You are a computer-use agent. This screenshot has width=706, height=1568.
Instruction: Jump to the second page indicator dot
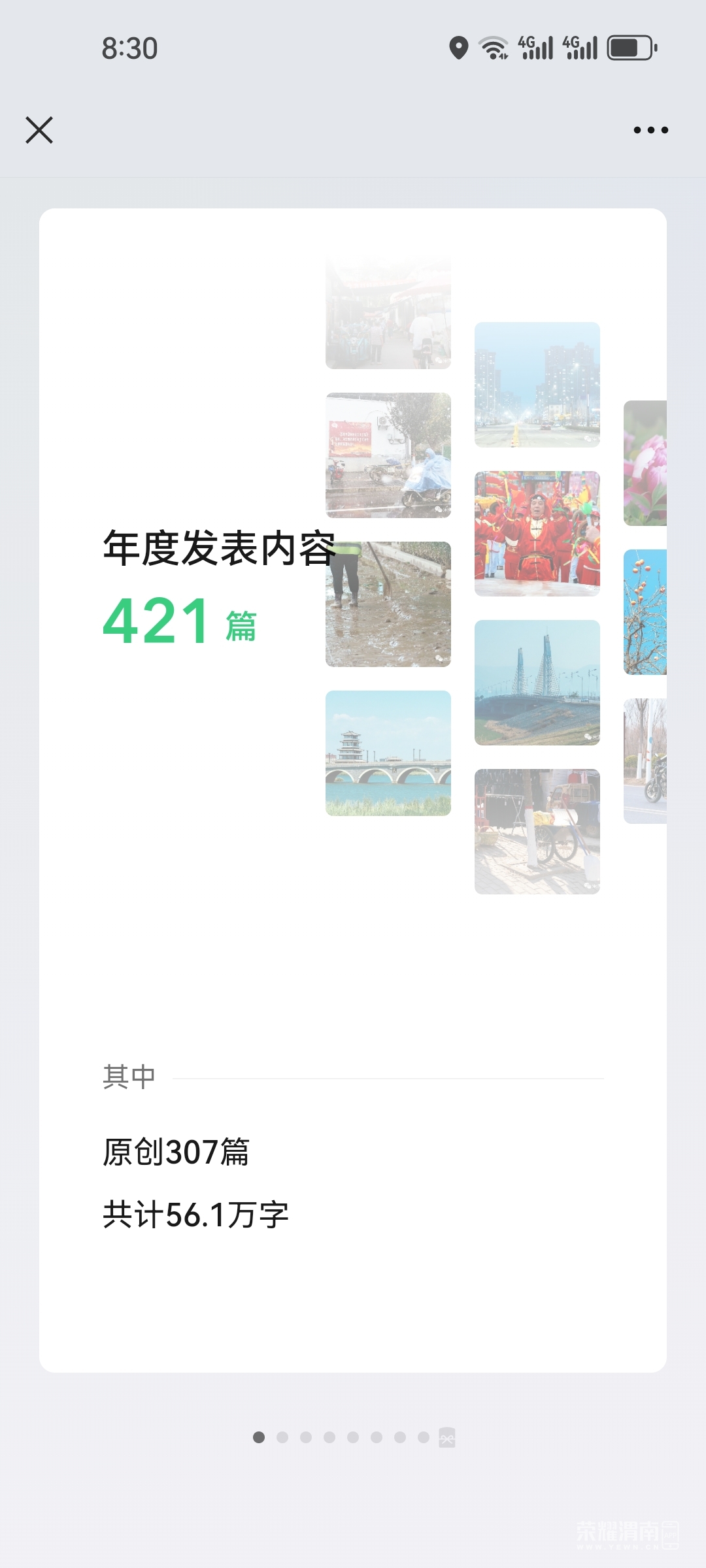pos(282,1437)
